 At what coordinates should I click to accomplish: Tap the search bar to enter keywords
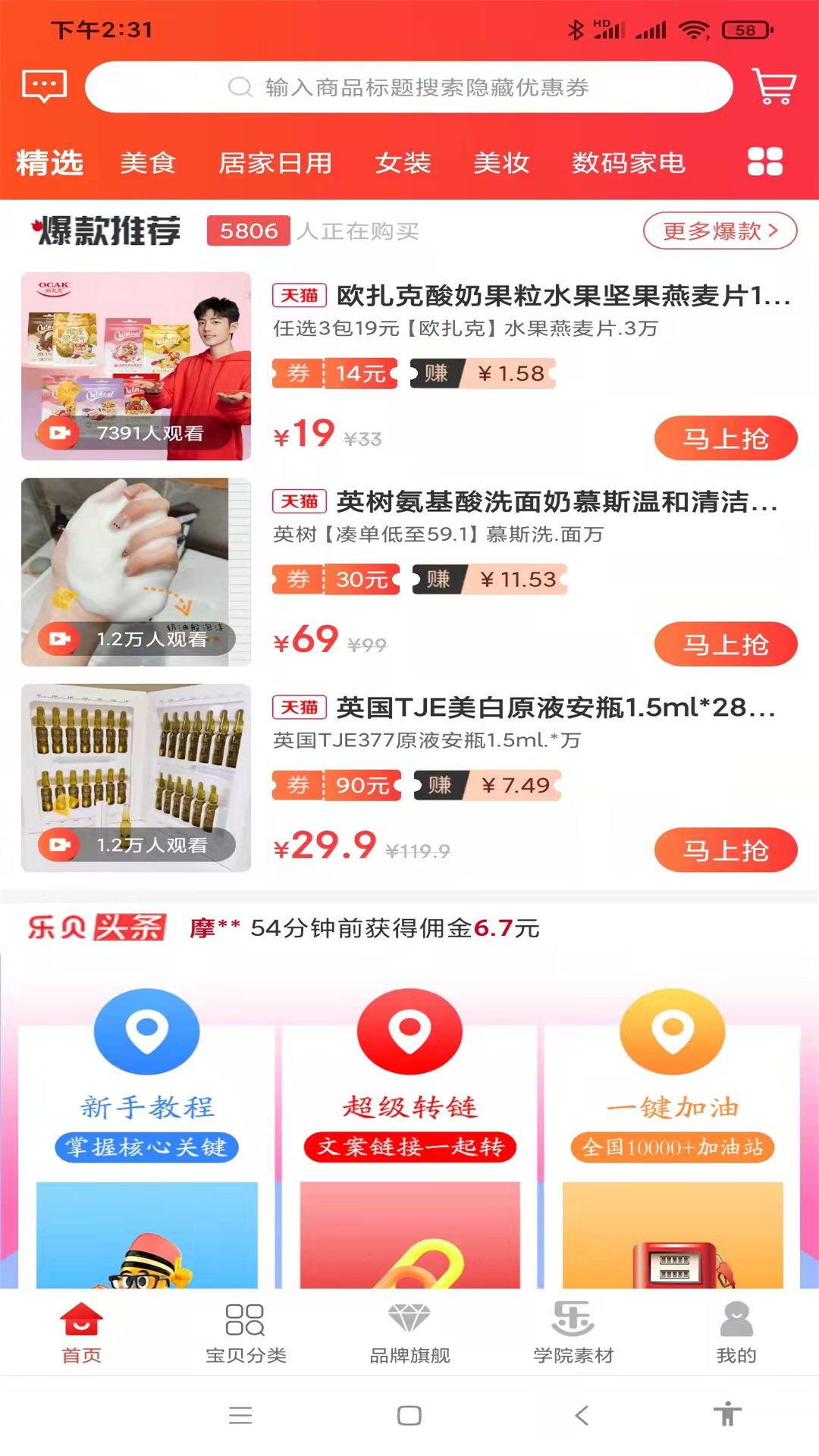(x=409, y=87)
